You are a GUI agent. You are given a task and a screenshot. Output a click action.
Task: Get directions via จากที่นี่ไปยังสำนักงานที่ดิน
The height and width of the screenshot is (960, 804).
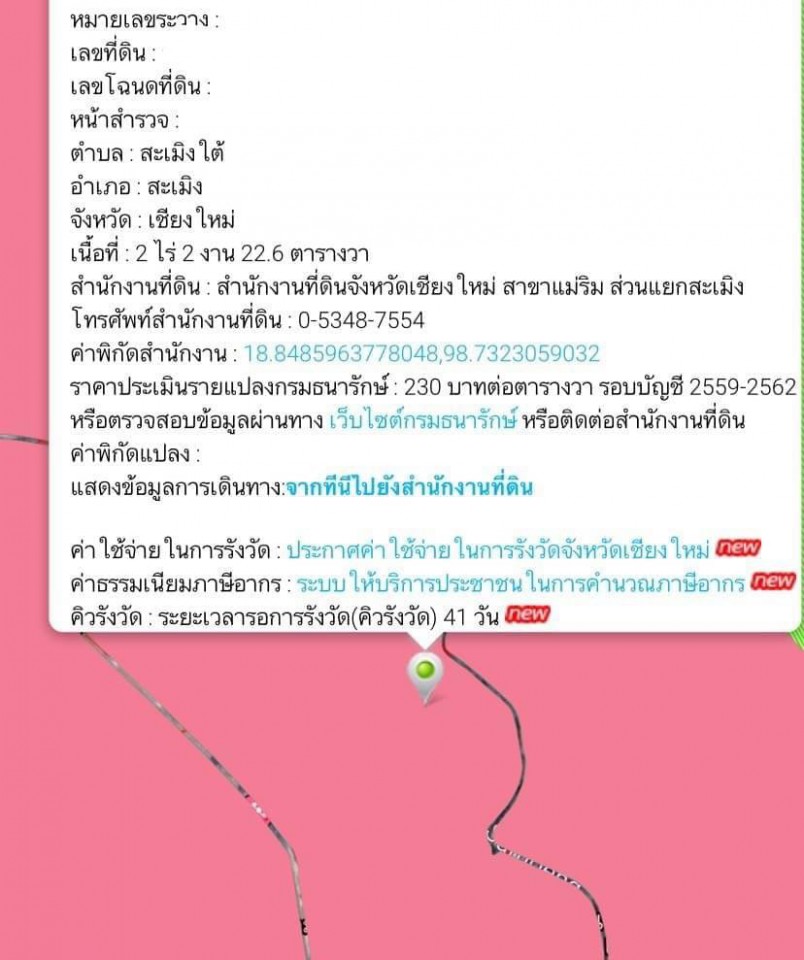coord(409,487)
